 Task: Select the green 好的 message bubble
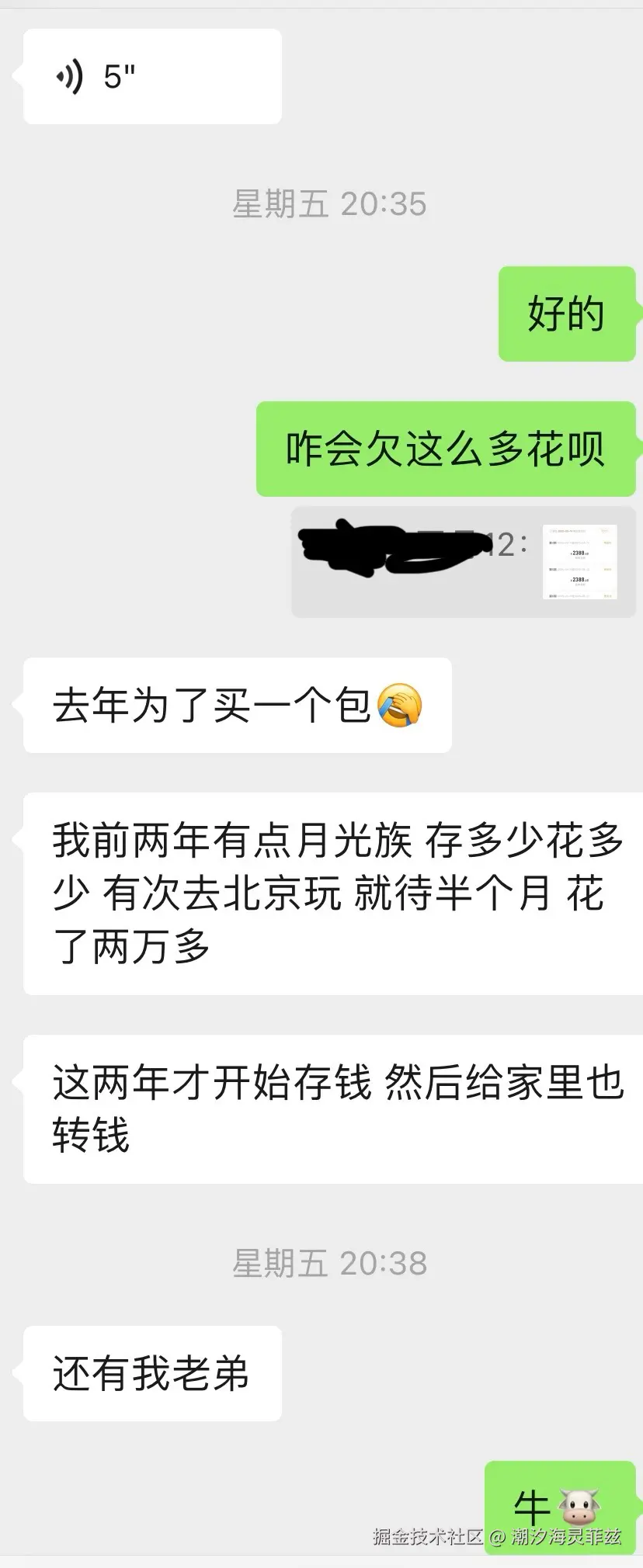pos(568,314)
